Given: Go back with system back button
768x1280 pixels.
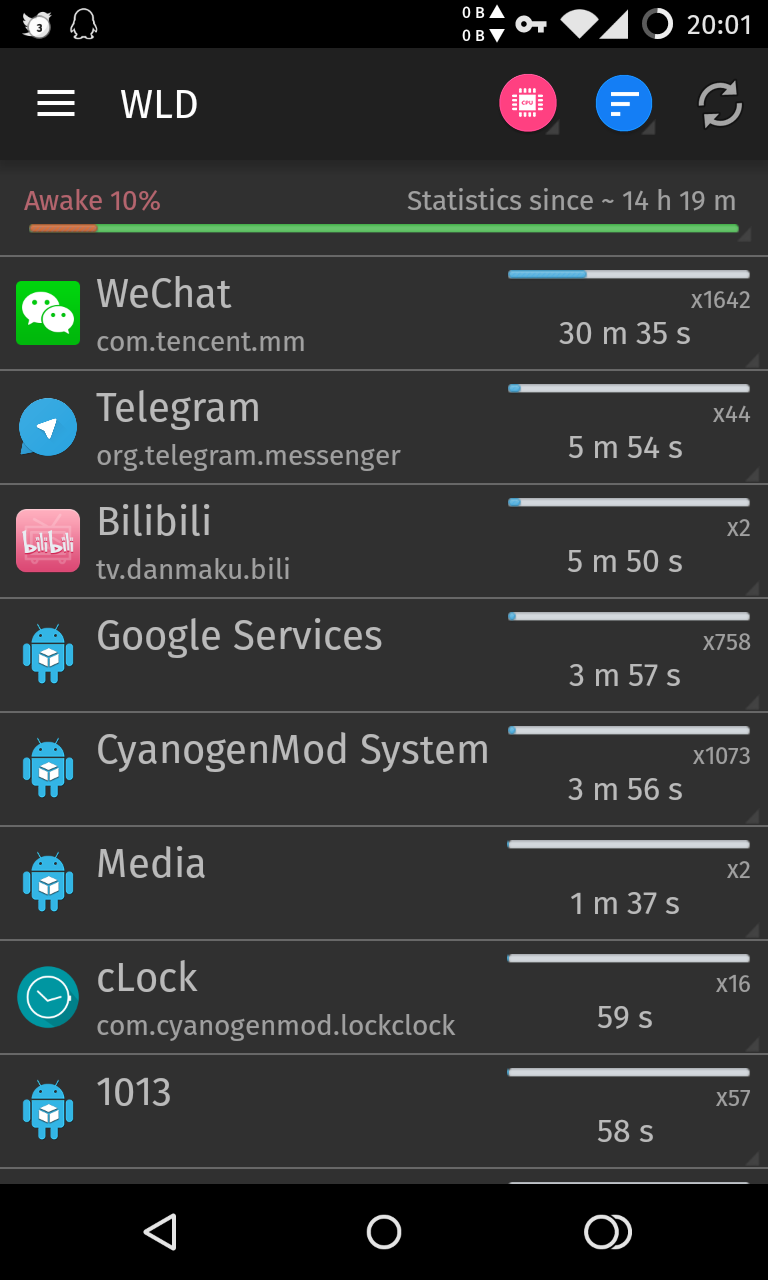Looking at the screenshot, I should coord(160,1232).
